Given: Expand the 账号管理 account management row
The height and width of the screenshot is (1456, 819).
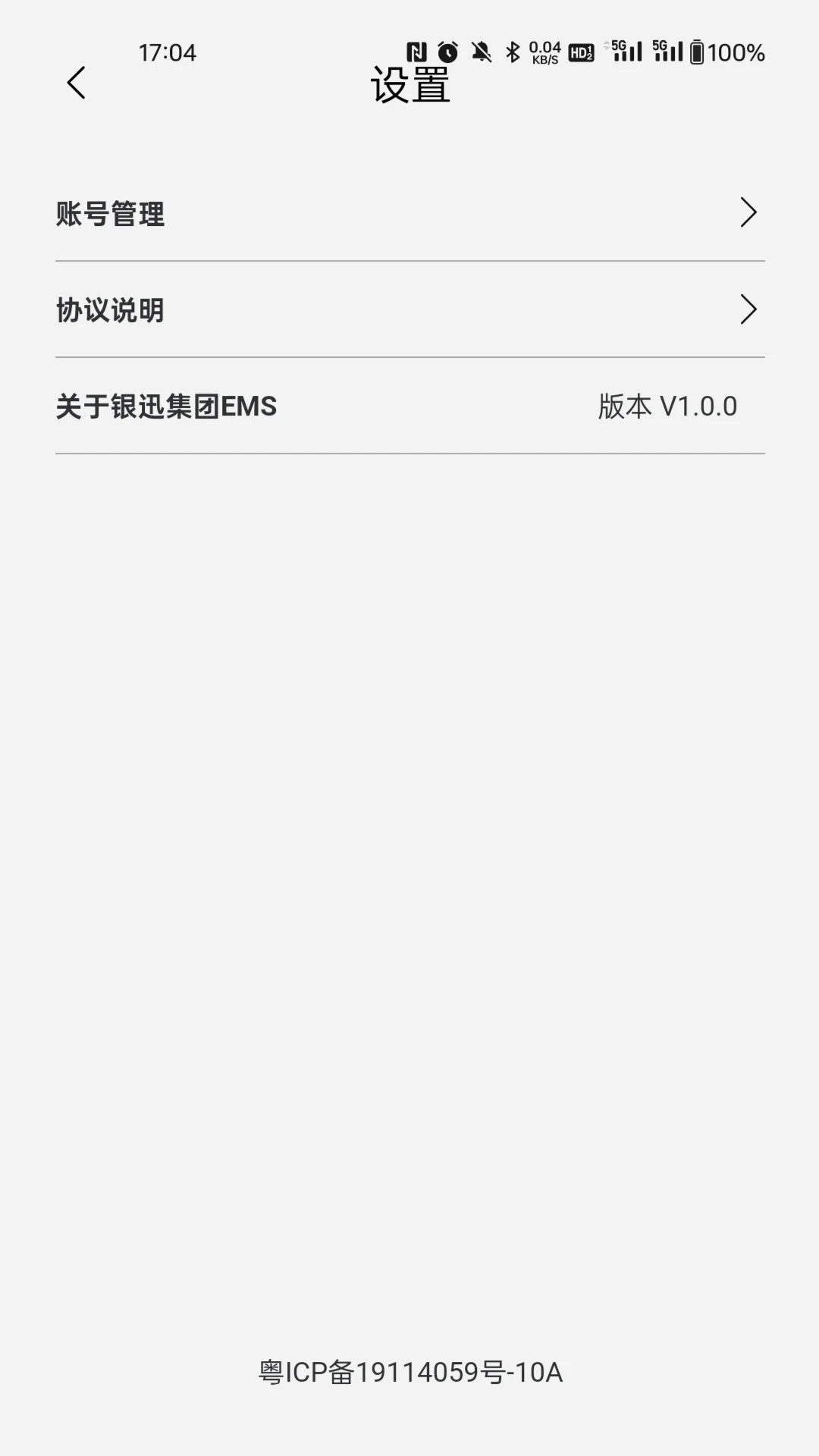Looking at the screenshot, I should 409,214.
